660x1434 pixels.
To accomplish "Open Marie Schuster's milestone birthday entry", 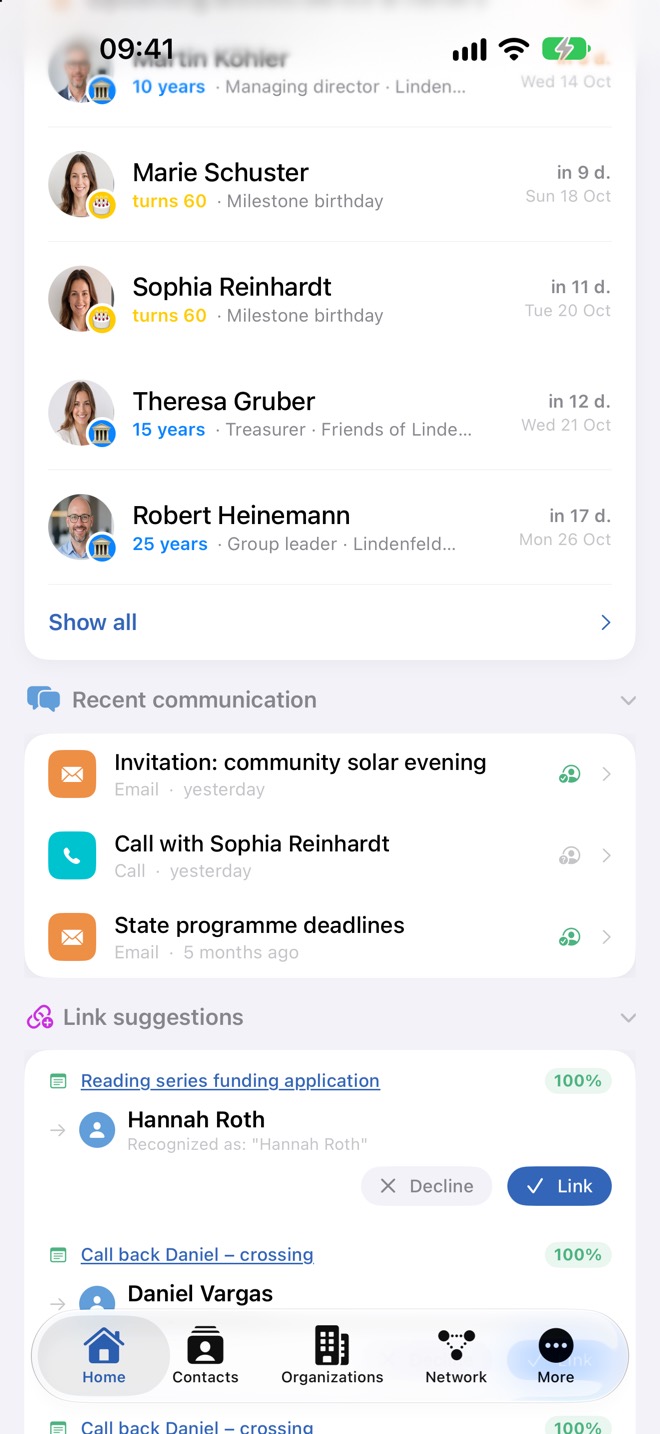I will tap(330, 185).
